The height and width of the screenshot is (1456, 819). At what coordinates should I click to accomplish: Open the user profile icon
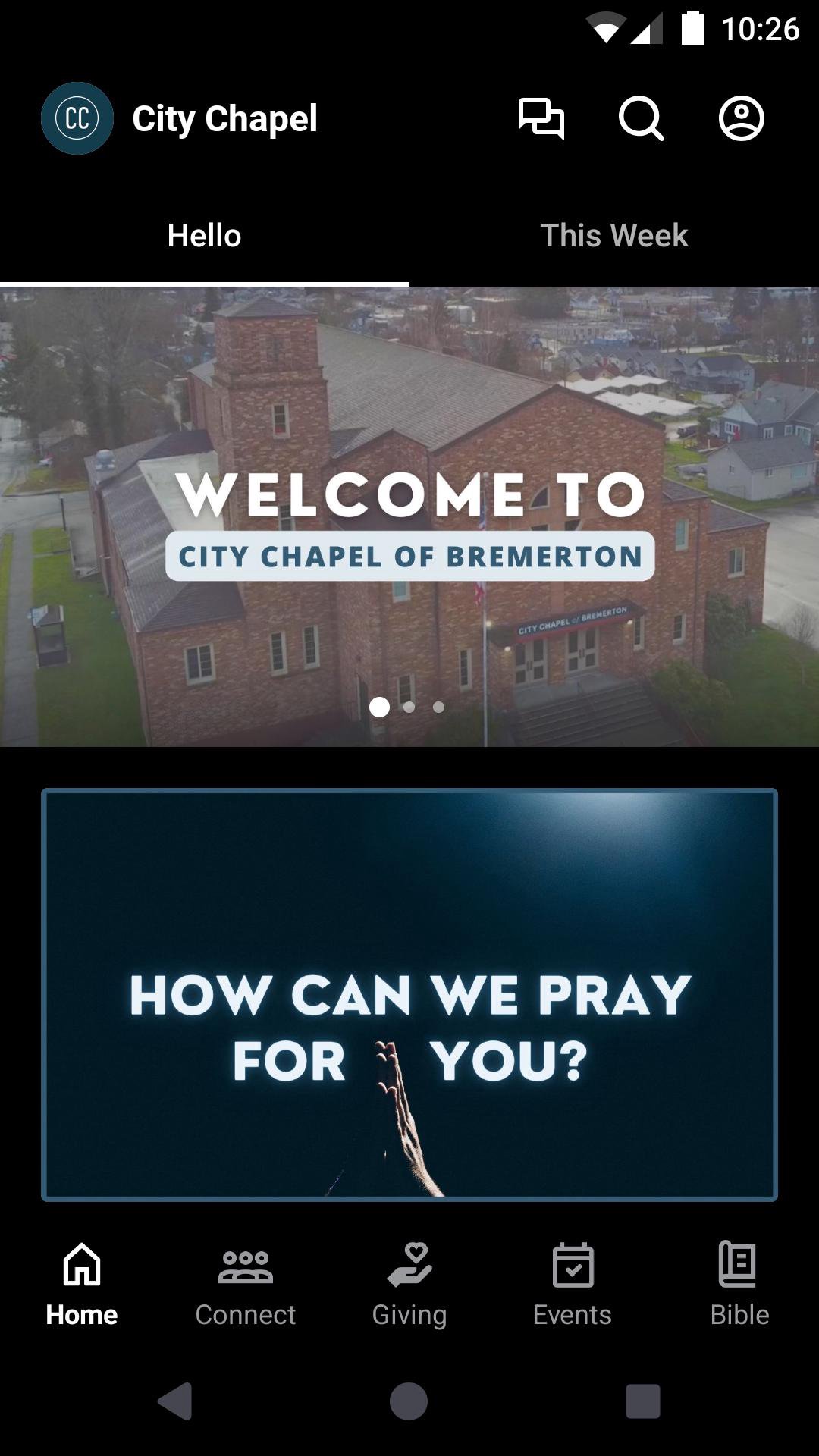pyautogui.click(x=741, y=118)
